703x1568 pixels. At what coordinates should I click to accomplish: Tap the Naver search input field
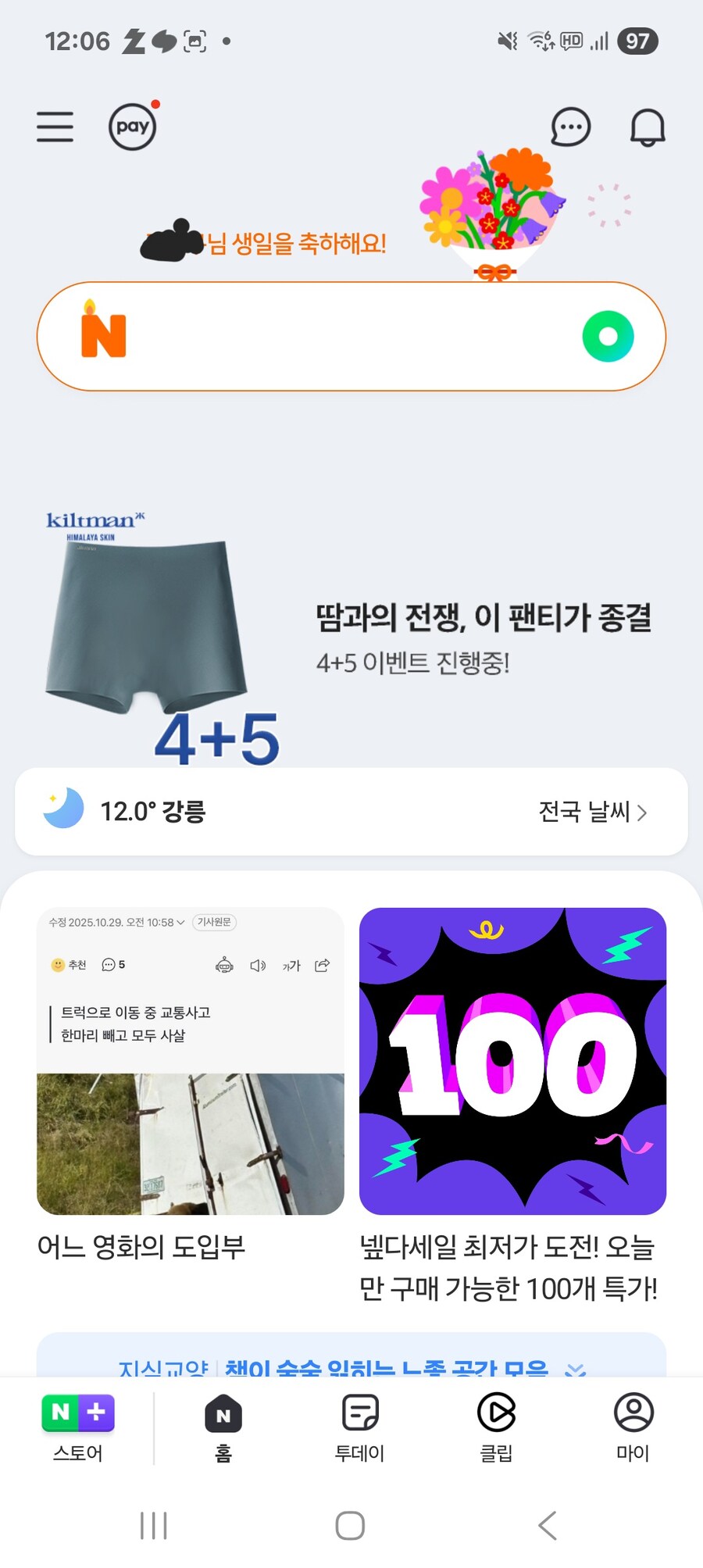(x=344, y=336)
